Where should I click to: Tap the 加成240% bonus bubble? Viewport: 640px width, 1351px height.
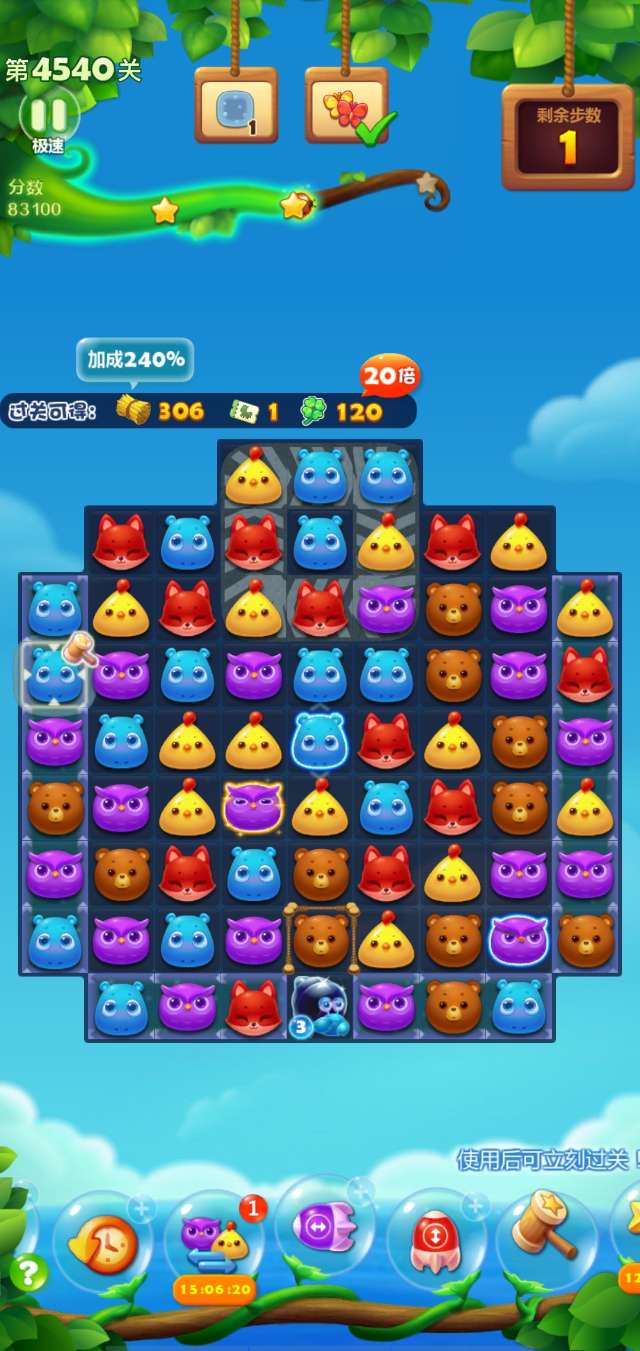[135, 360]
